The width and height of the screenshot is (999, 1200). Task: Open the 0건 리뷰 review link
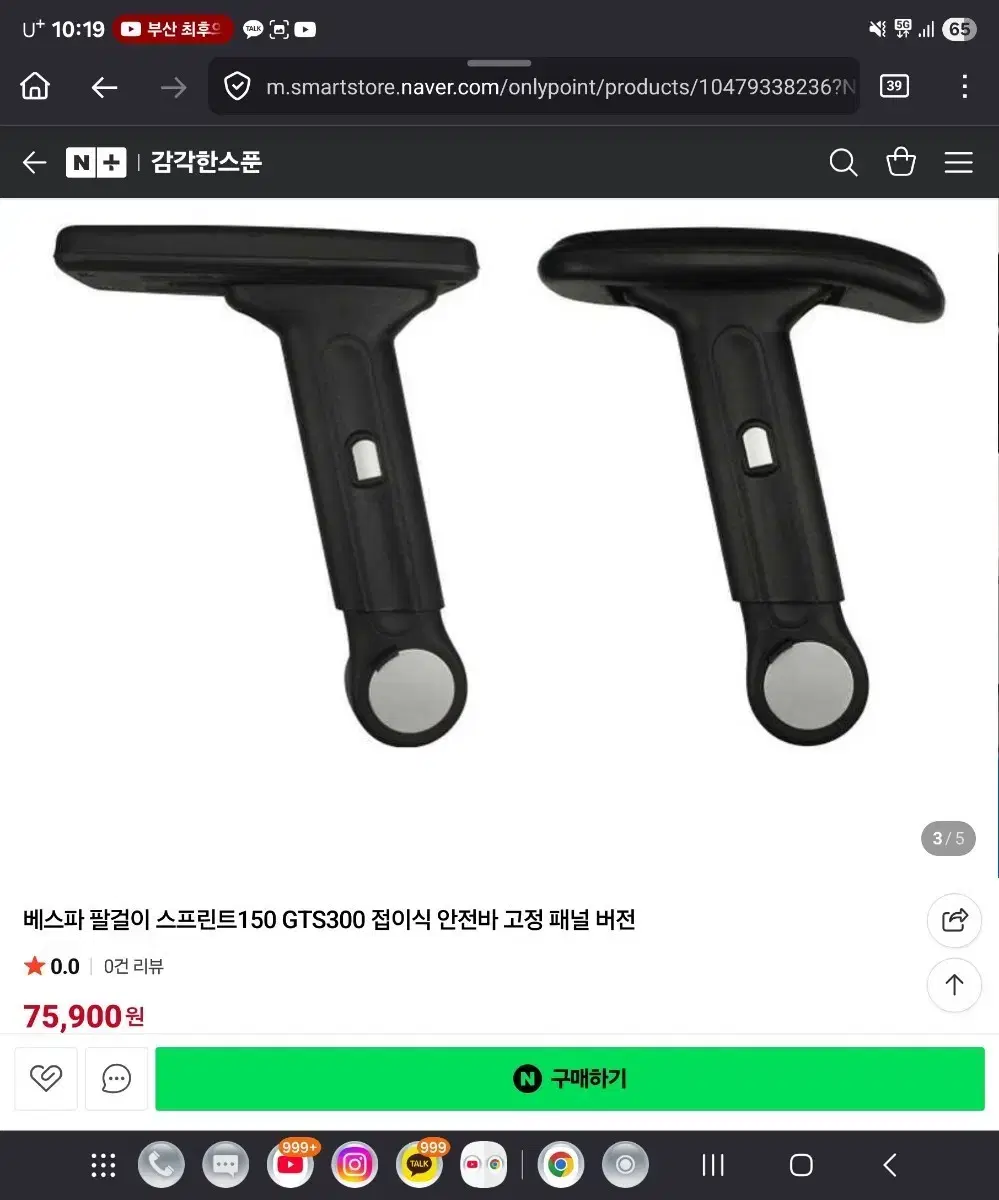[x=133, y=966]
